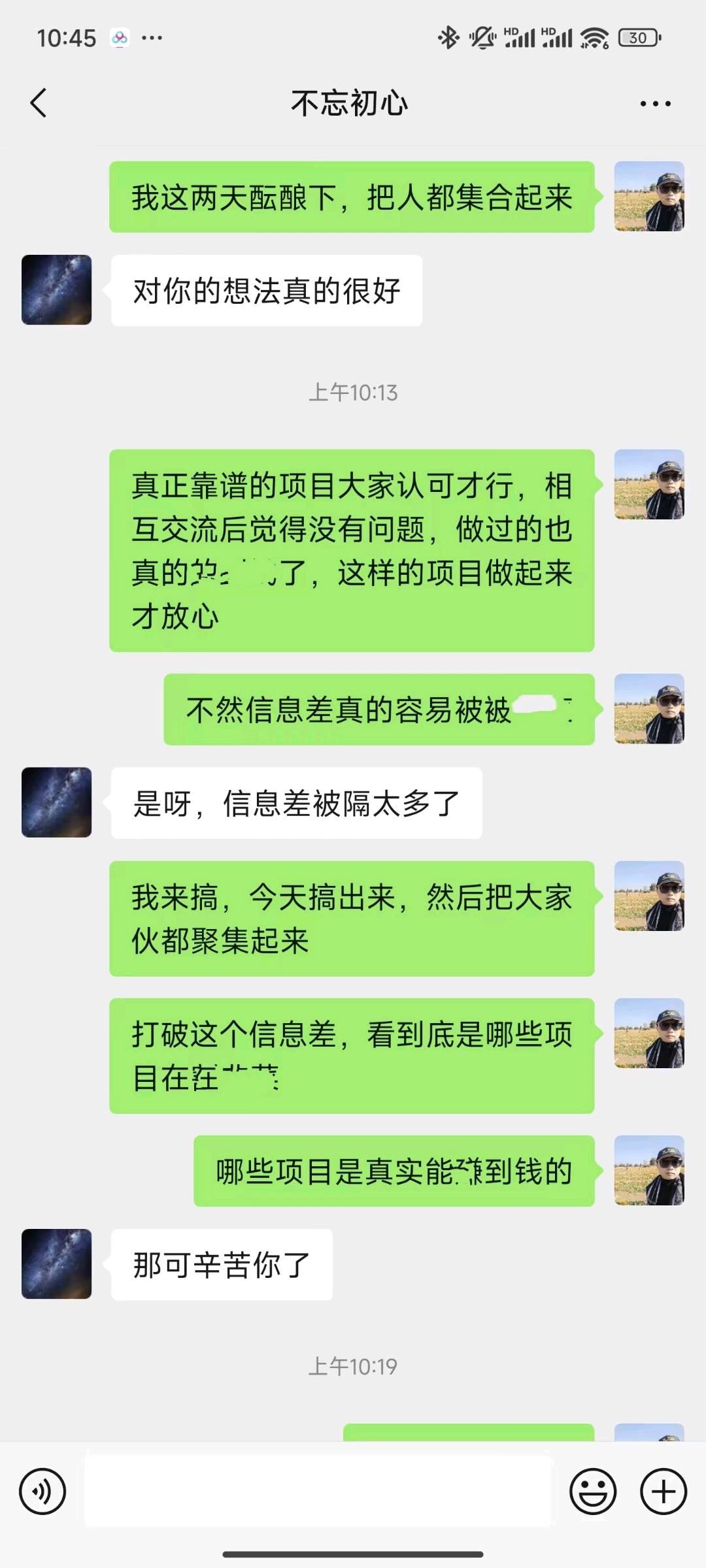This screenshot has width=706, height=1568.
Task: Open the chat's three-dot overflow menu
Action: [655, 103]
